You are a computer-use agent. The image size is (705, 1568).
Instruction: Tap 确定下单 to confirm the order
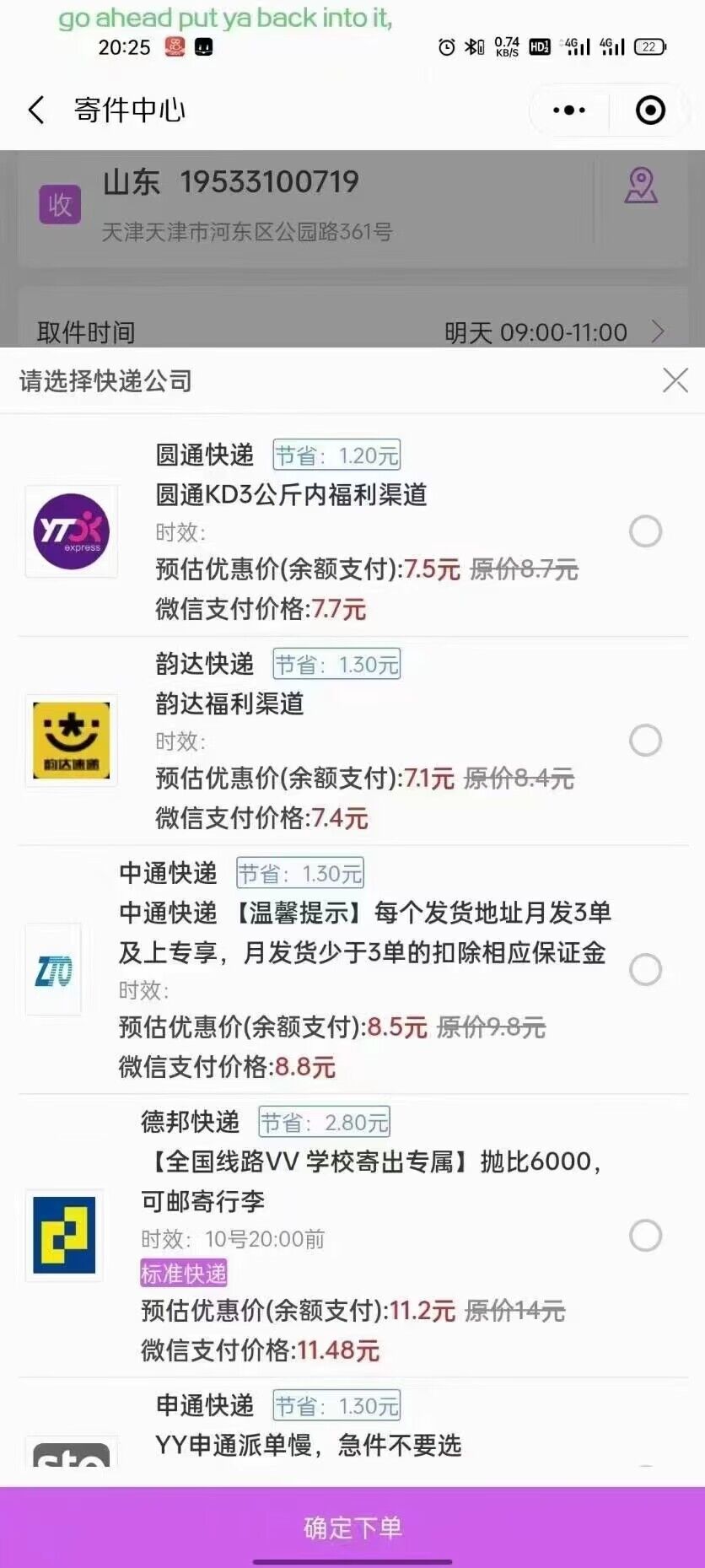(352, 1527)
